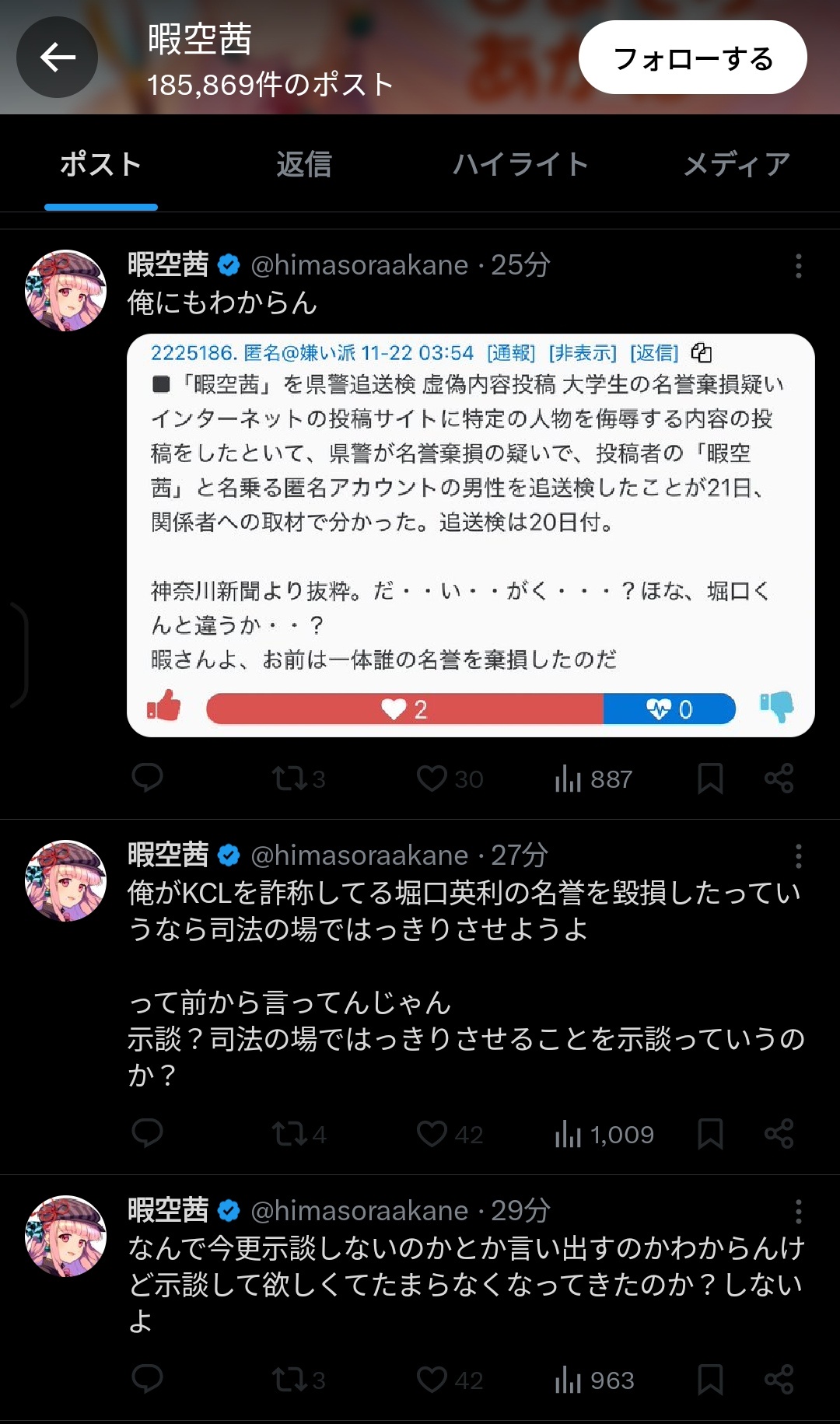Switch to the ハイライト tab
The height and width of the screenshot is (1424, 840).
tap(520, 165)
